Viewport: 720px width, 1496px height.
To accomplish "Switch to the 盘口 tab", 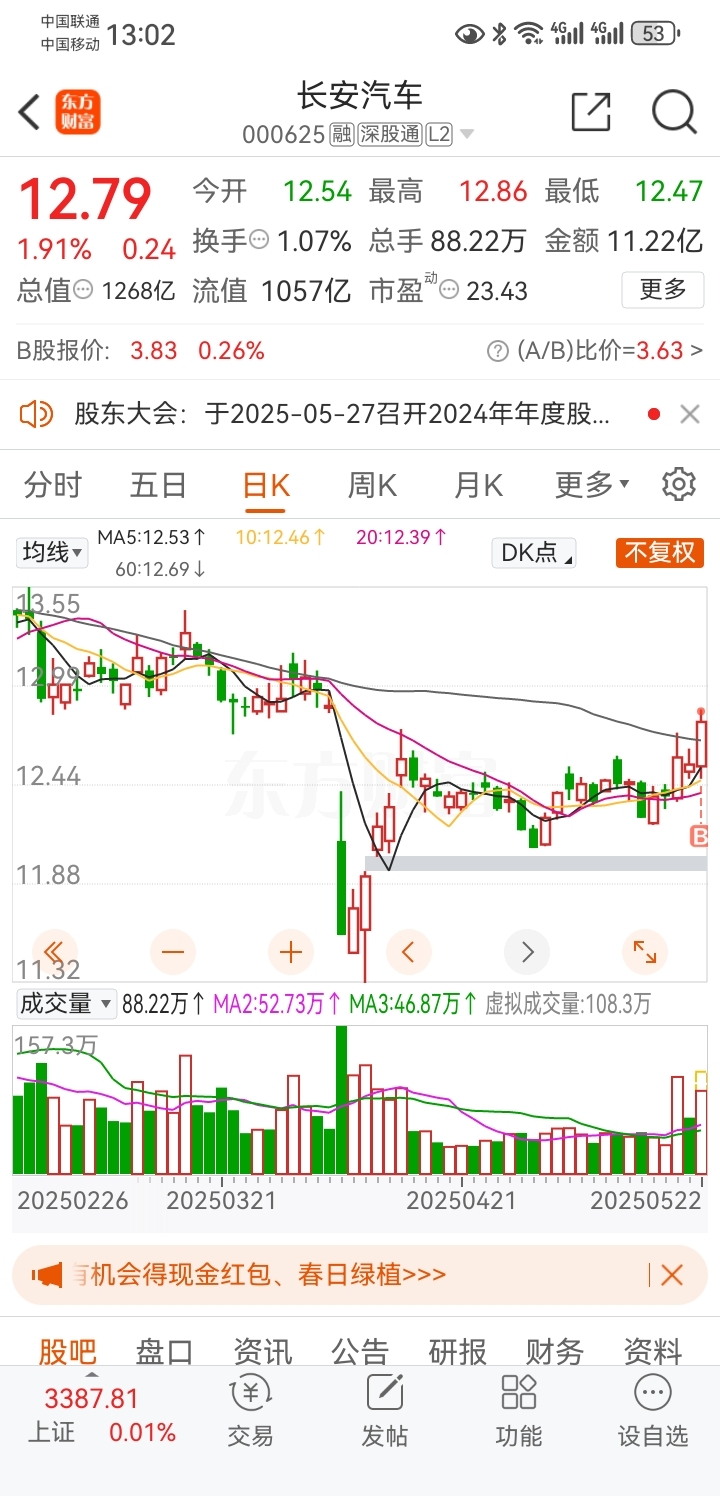I will click(164, 1352).
